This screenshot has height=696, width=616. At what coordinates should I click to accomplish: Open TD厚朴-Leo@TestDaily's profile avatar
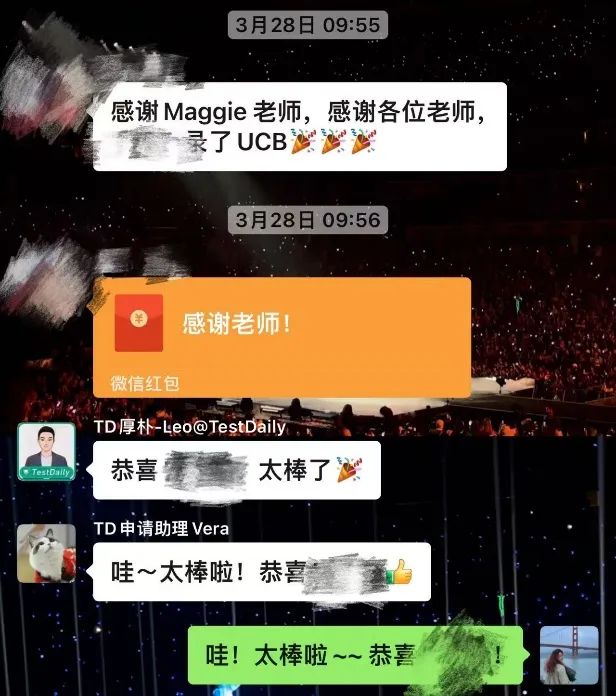(x=46, y=452)
